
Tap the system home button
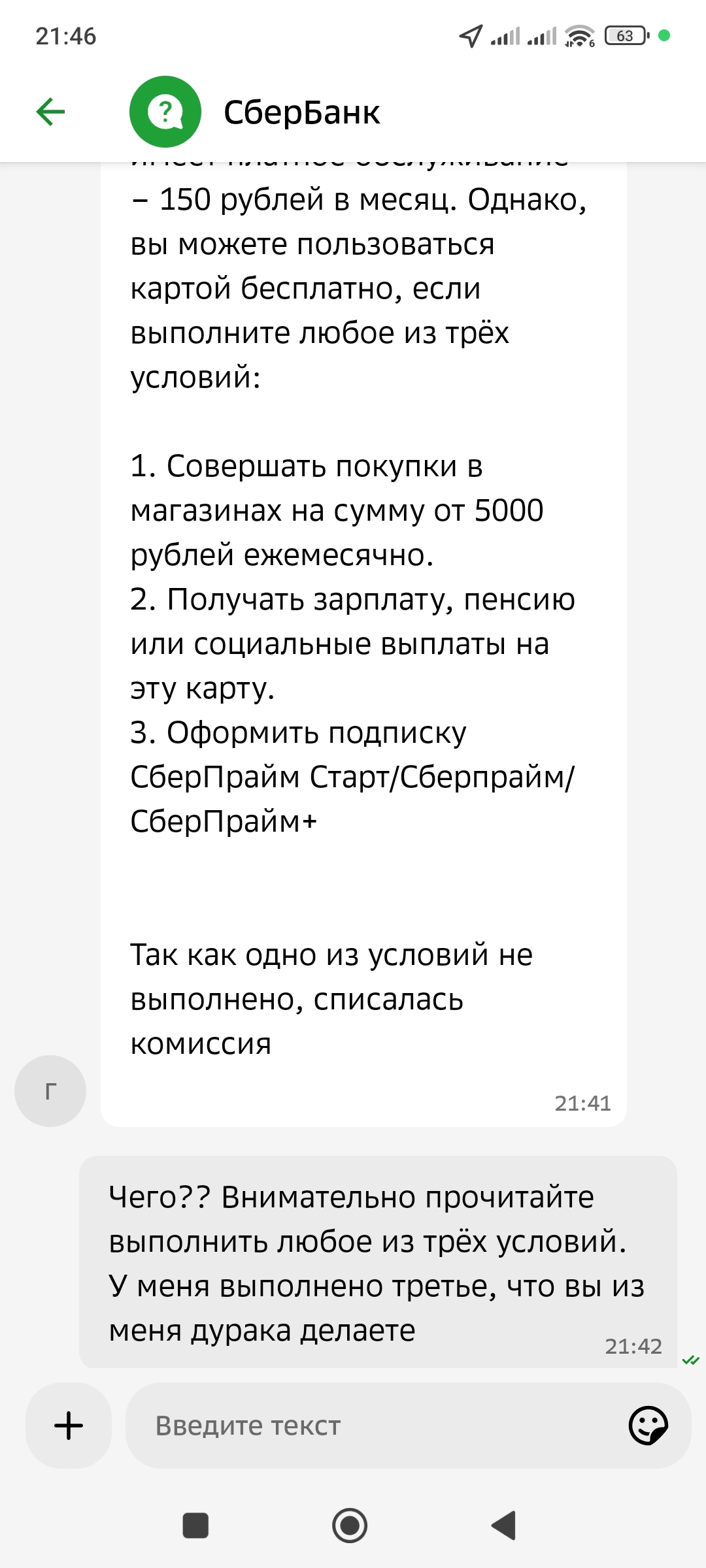pyautogui.click(x=350, y=1526)
